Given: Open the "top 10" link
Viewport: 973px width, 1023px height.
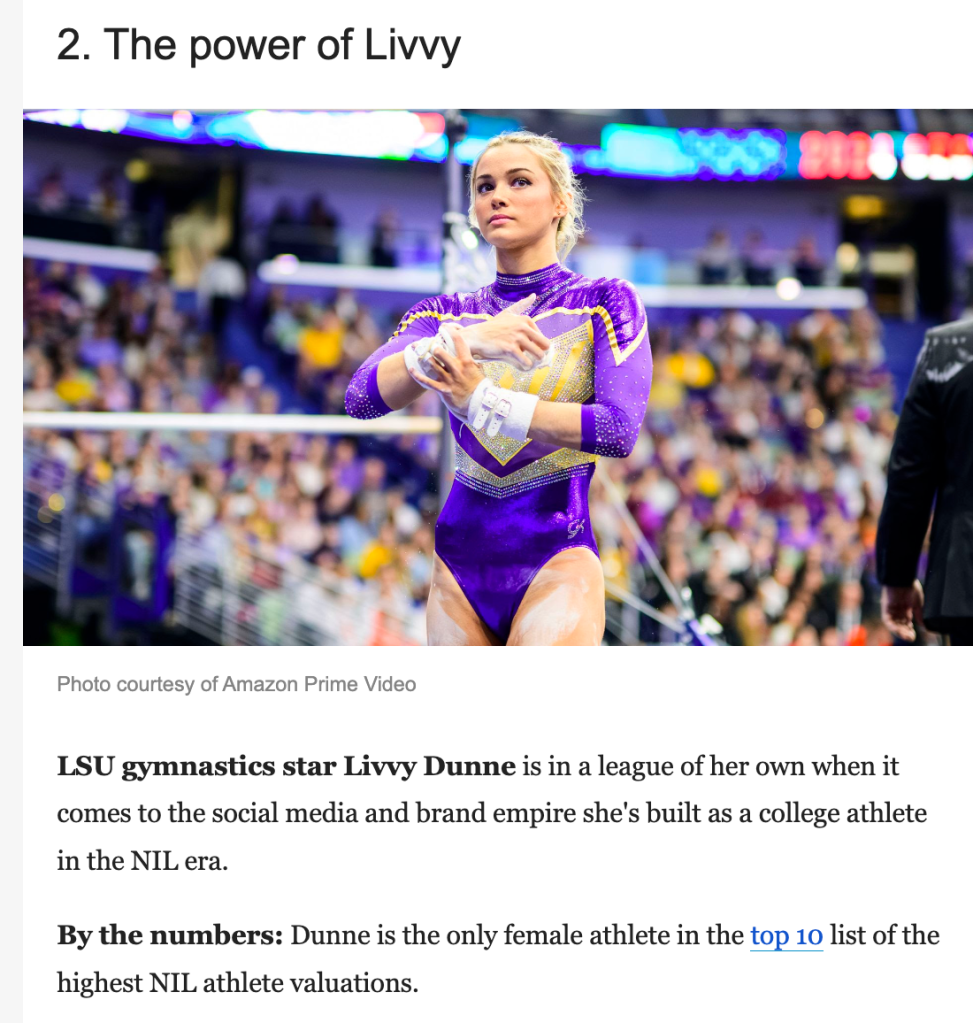Looking at the screenshot, I should tap(786, 936).
